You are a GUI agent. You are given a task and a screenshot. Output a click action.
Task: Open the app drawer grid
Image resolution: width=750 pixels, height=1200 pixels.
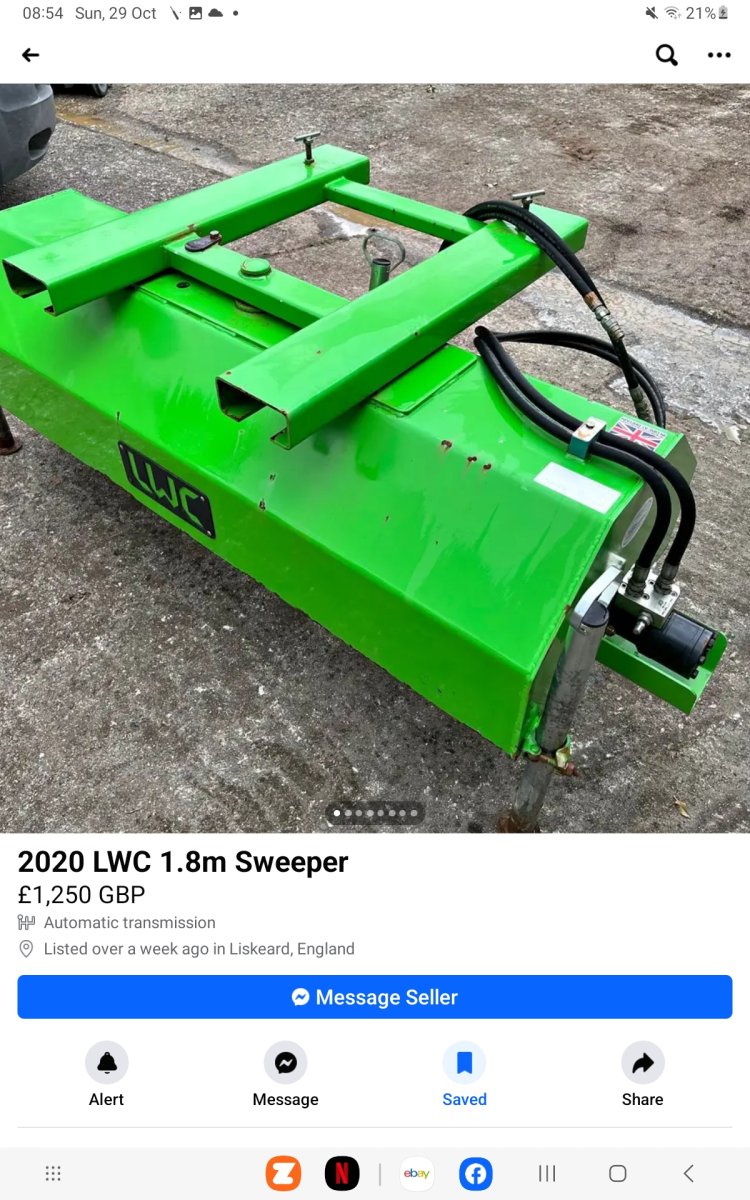[x=54, y=1173]
